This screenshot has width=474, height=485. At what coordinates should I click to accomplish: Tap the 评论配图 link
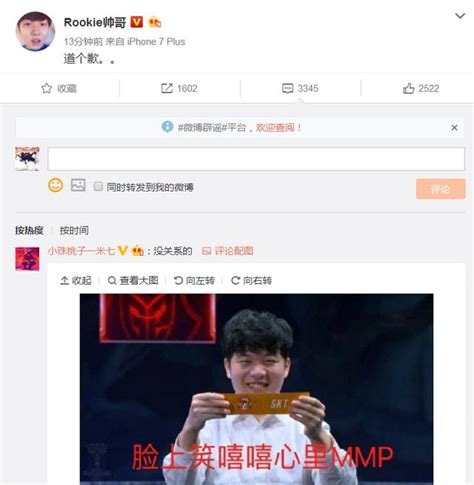point(228,251)
